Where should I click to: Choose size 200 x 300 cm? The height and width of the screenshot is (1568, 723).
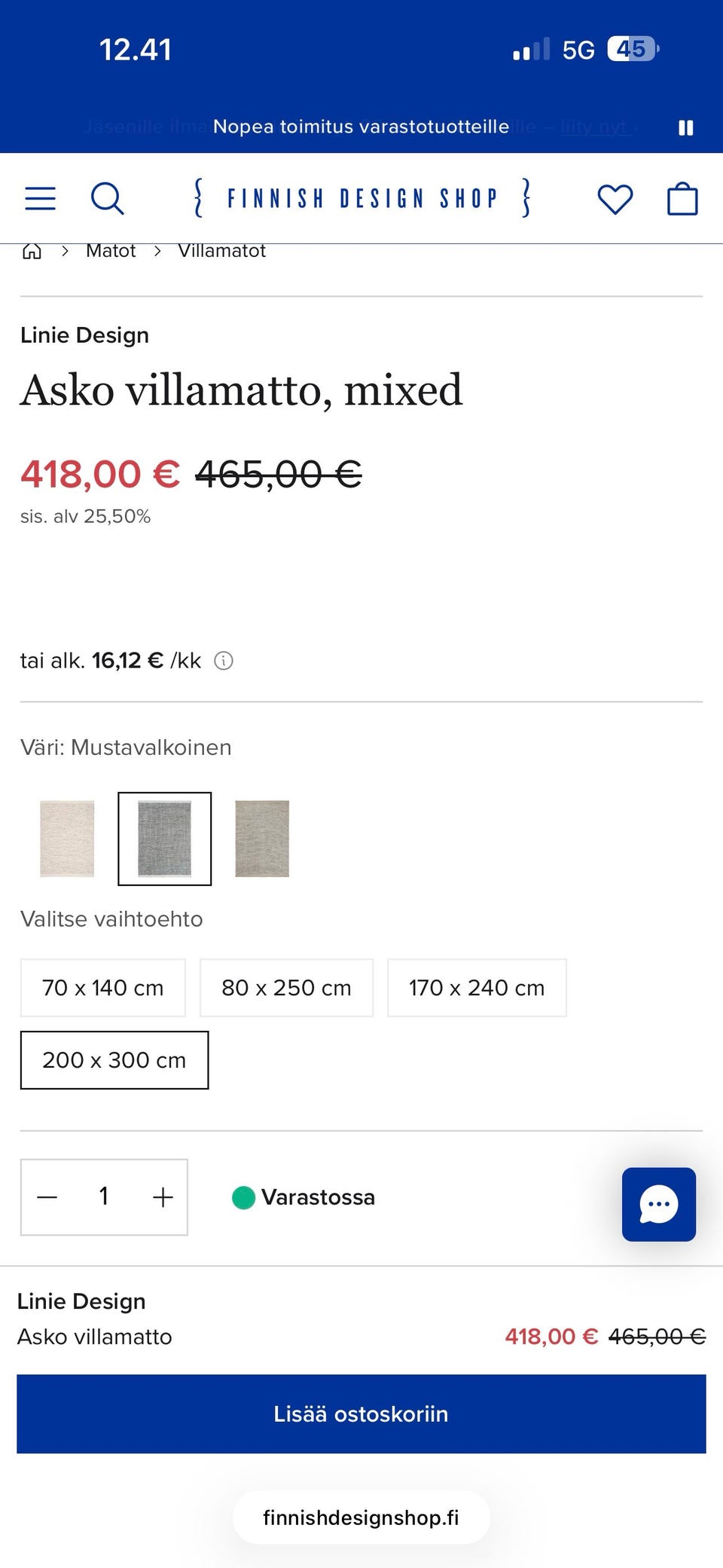(114, 1060)
